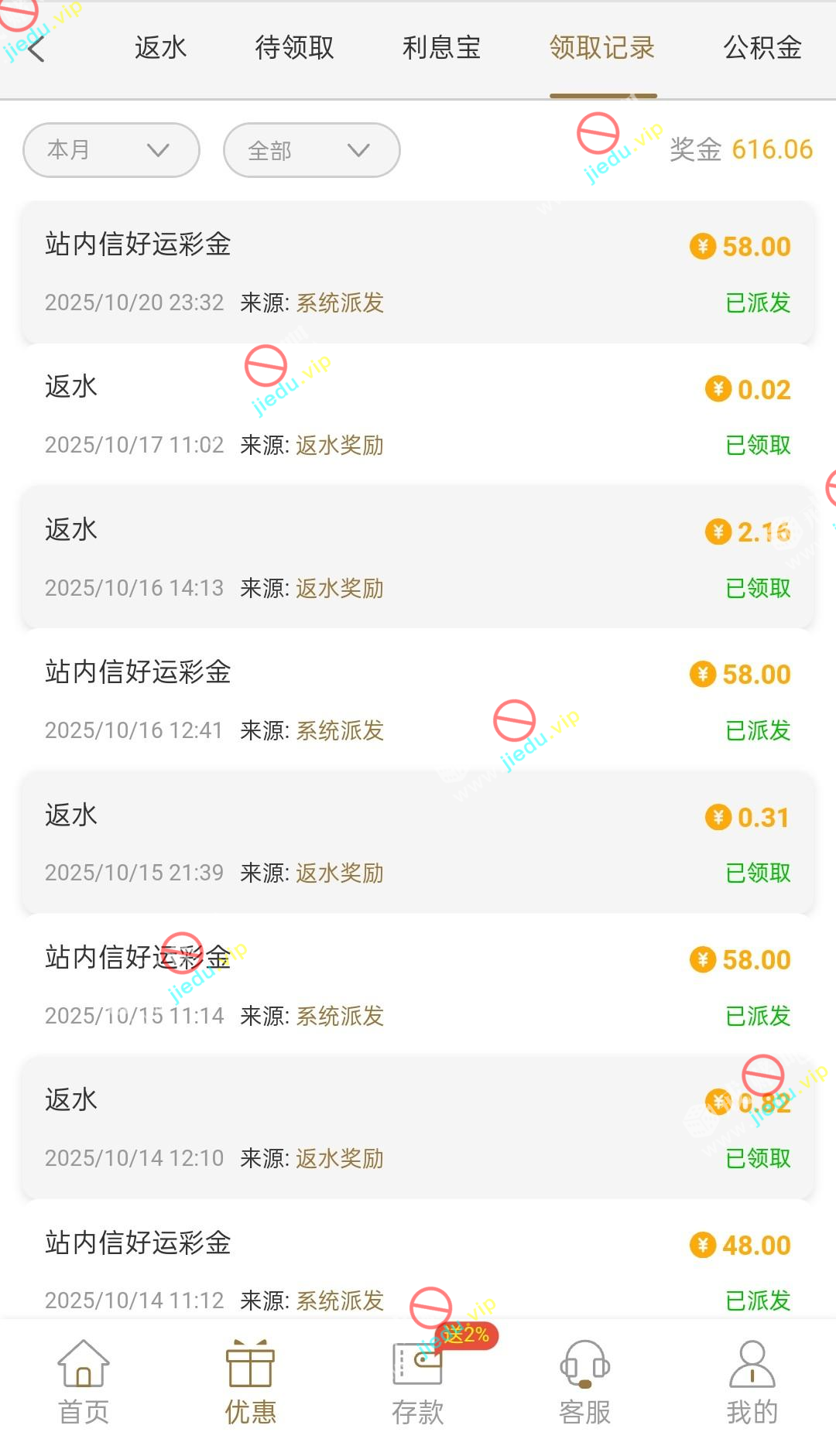The width and height of the screenshot is (836, 1456).
Task: Open the 公积金 tab
Action: tap(762, 48)
